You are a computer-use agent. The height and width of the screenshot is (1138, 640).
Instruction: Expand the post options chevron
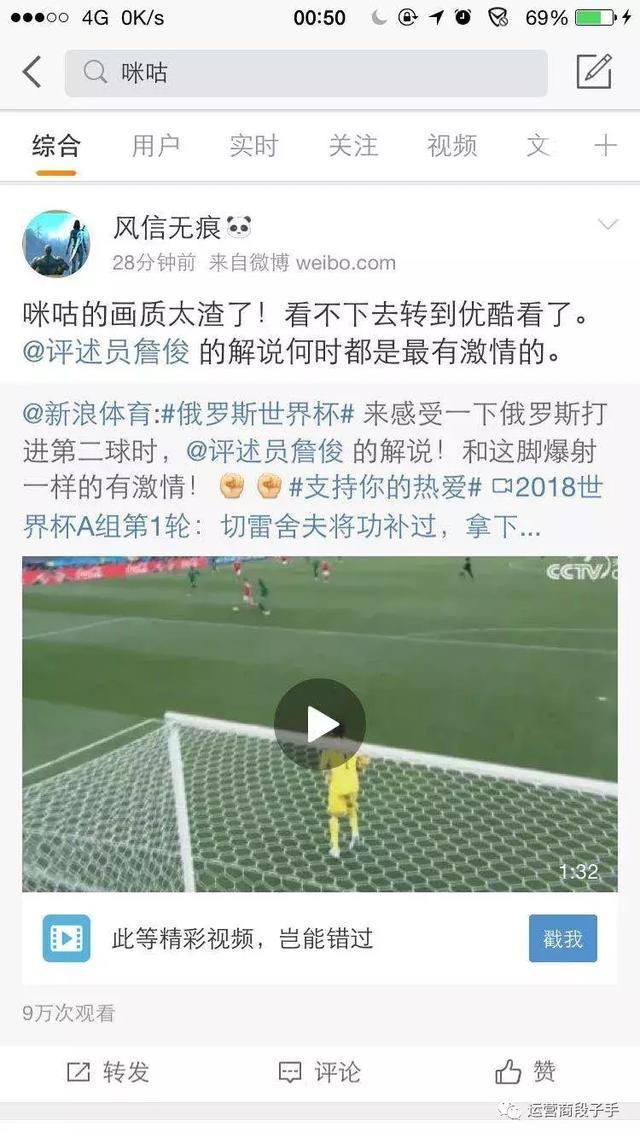(608, 226)
